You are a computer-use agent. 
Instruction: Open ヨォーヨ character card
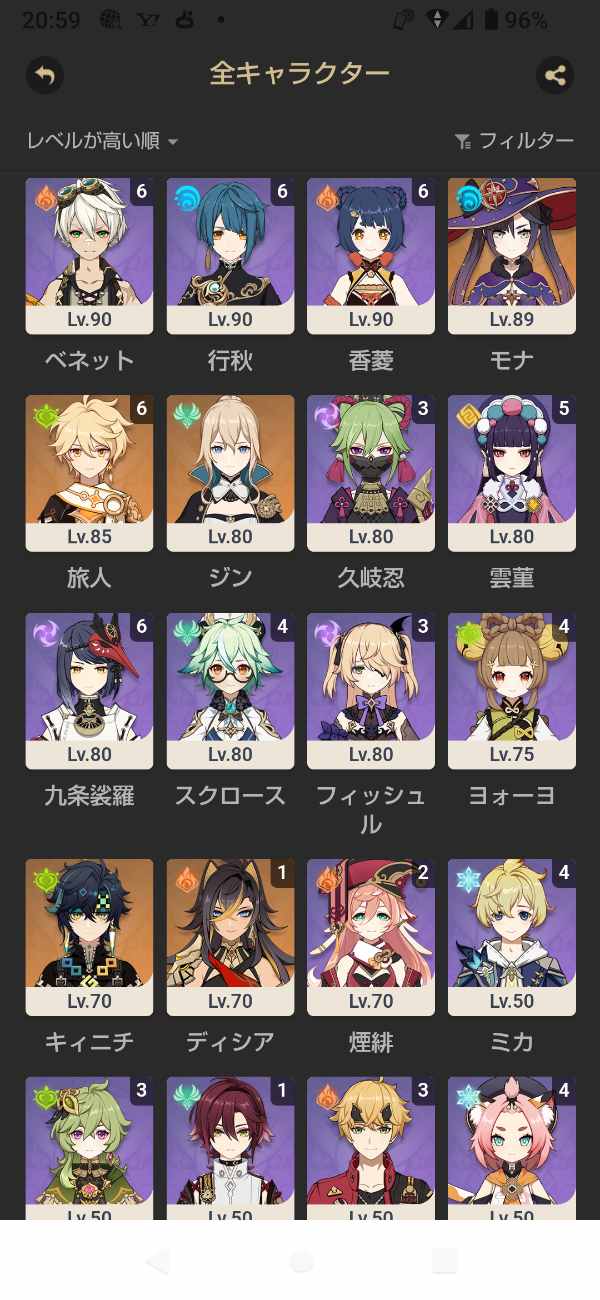click(x=512, y=690)
